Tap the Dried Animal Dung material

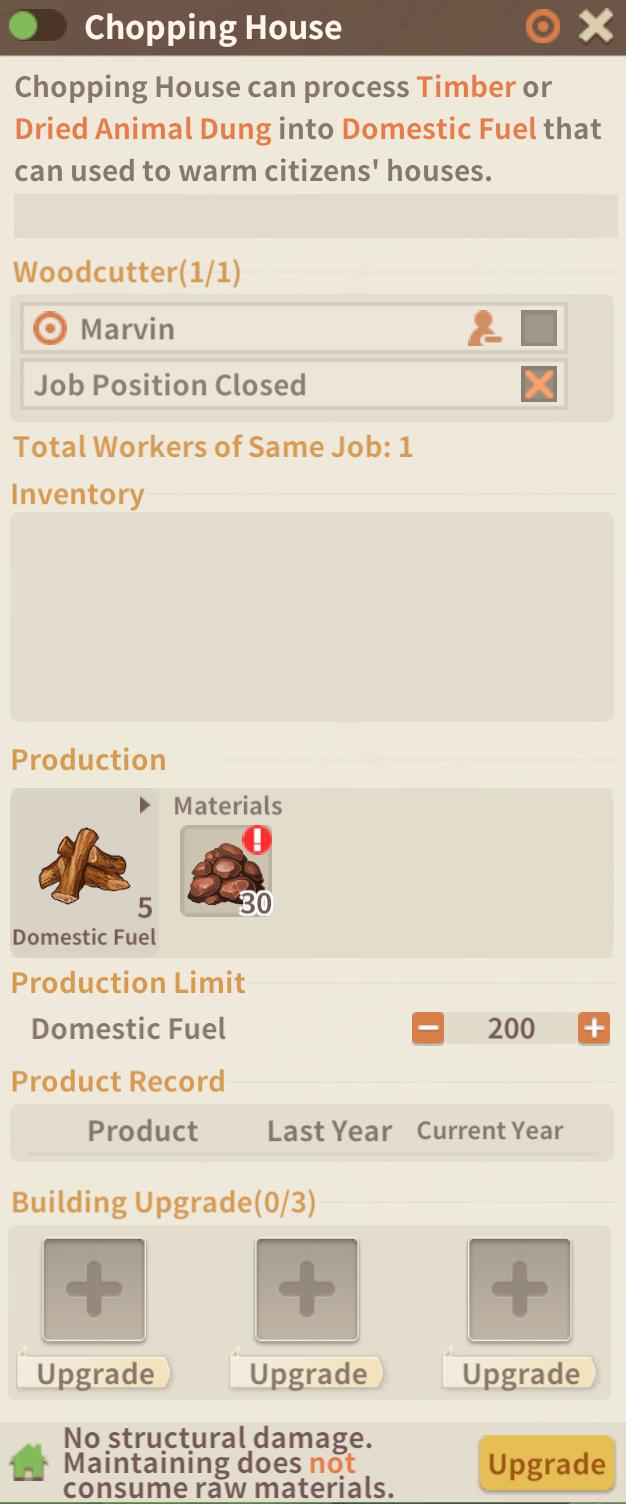point(226,872)
